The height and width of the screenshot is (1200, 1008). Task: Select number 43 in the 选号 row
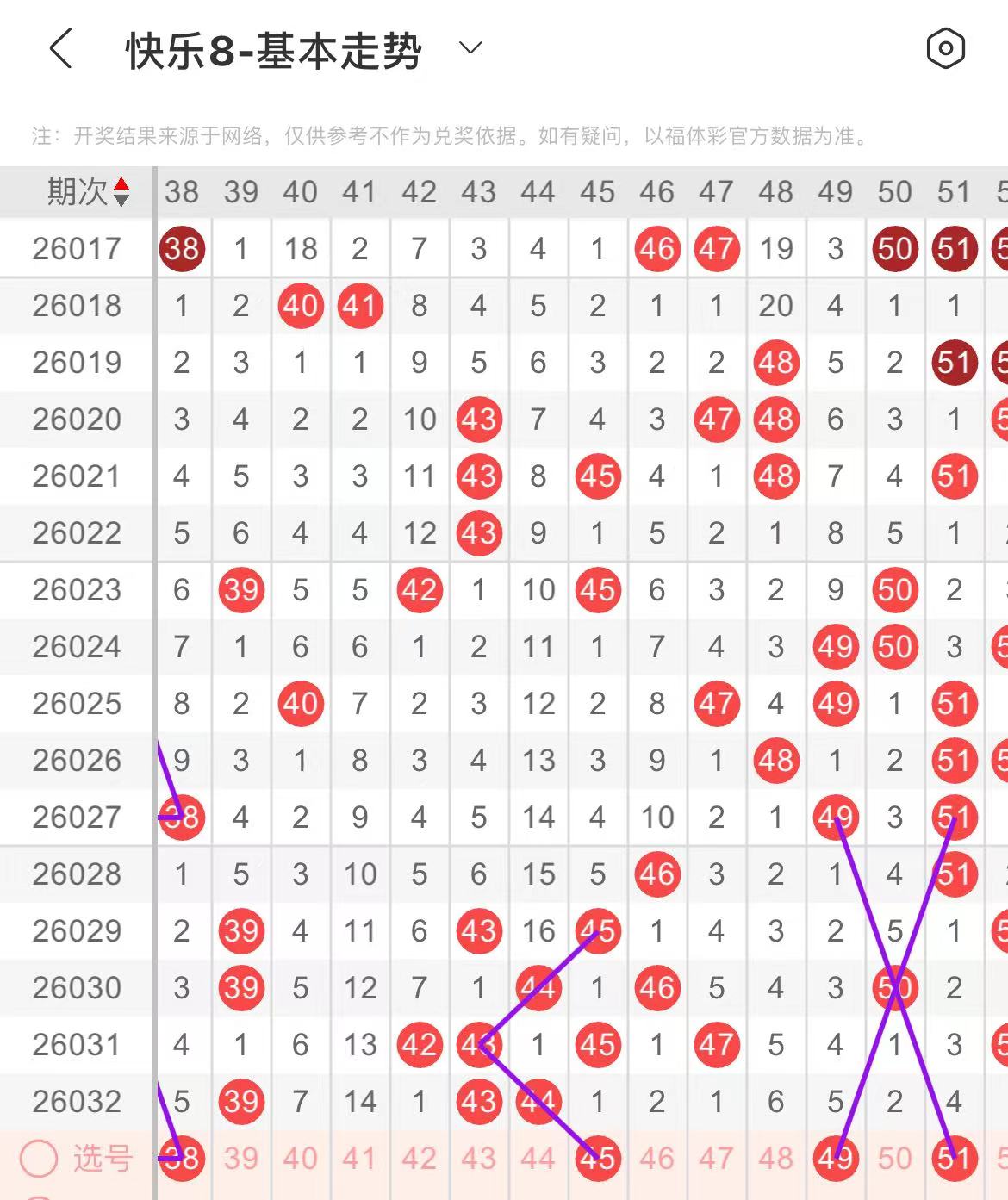(478, 1159)
